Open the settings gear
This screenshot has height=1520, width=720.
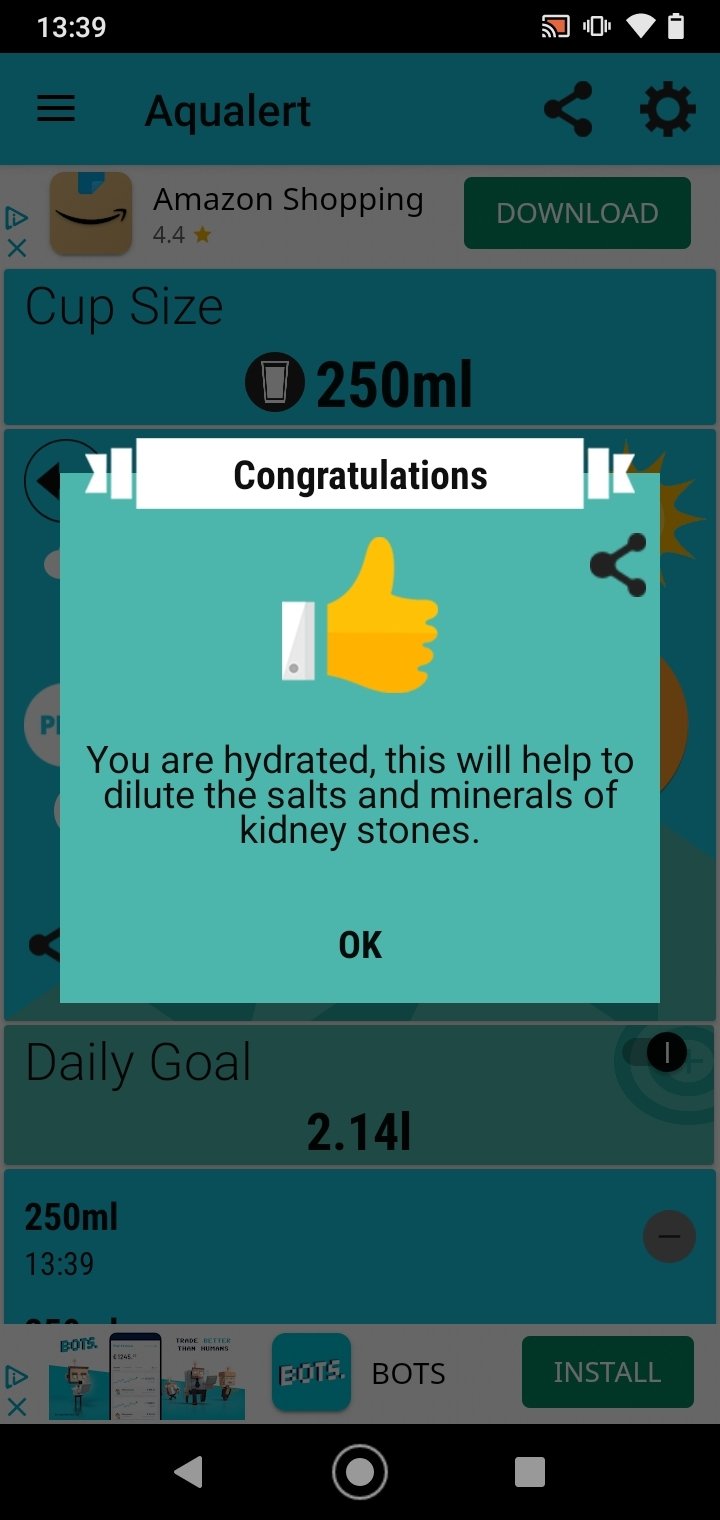click(x=668, y=109)
